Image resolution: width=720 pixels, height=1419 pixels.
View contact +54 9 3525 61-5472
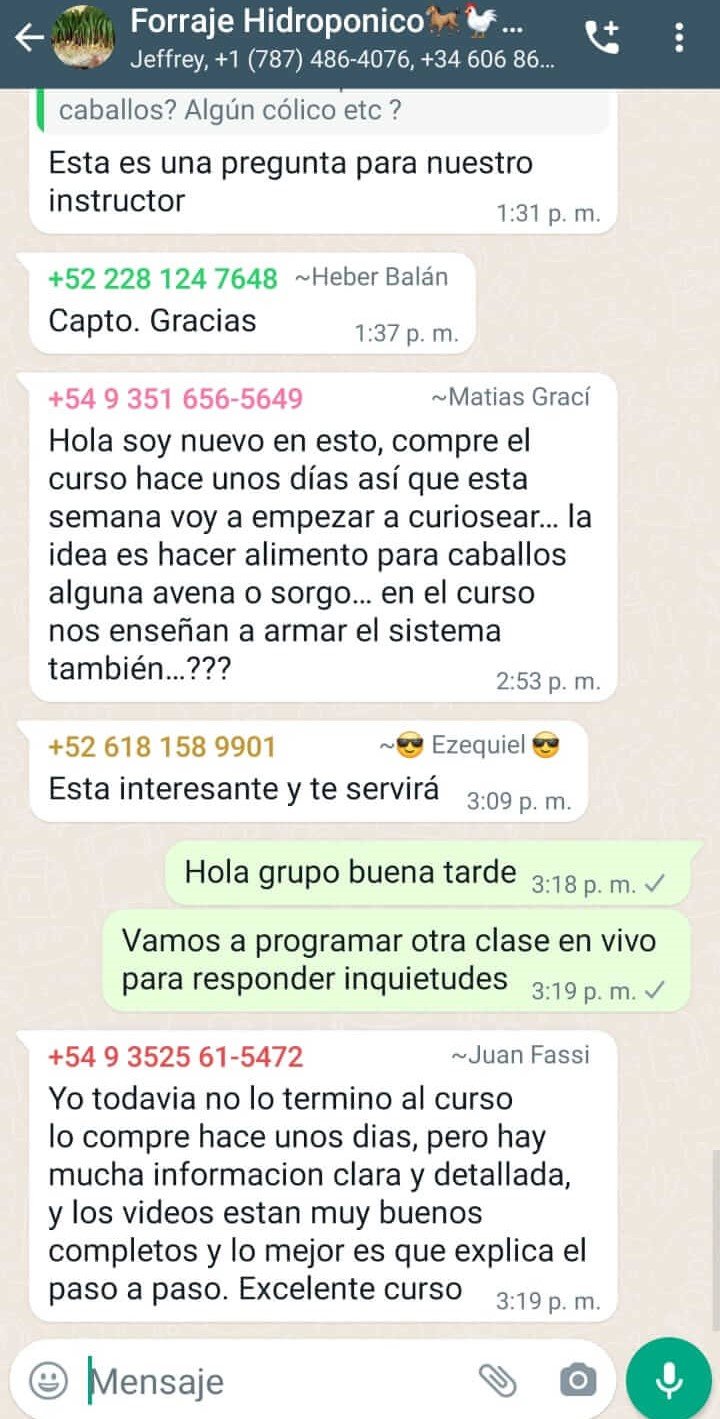click(176, 1056)
